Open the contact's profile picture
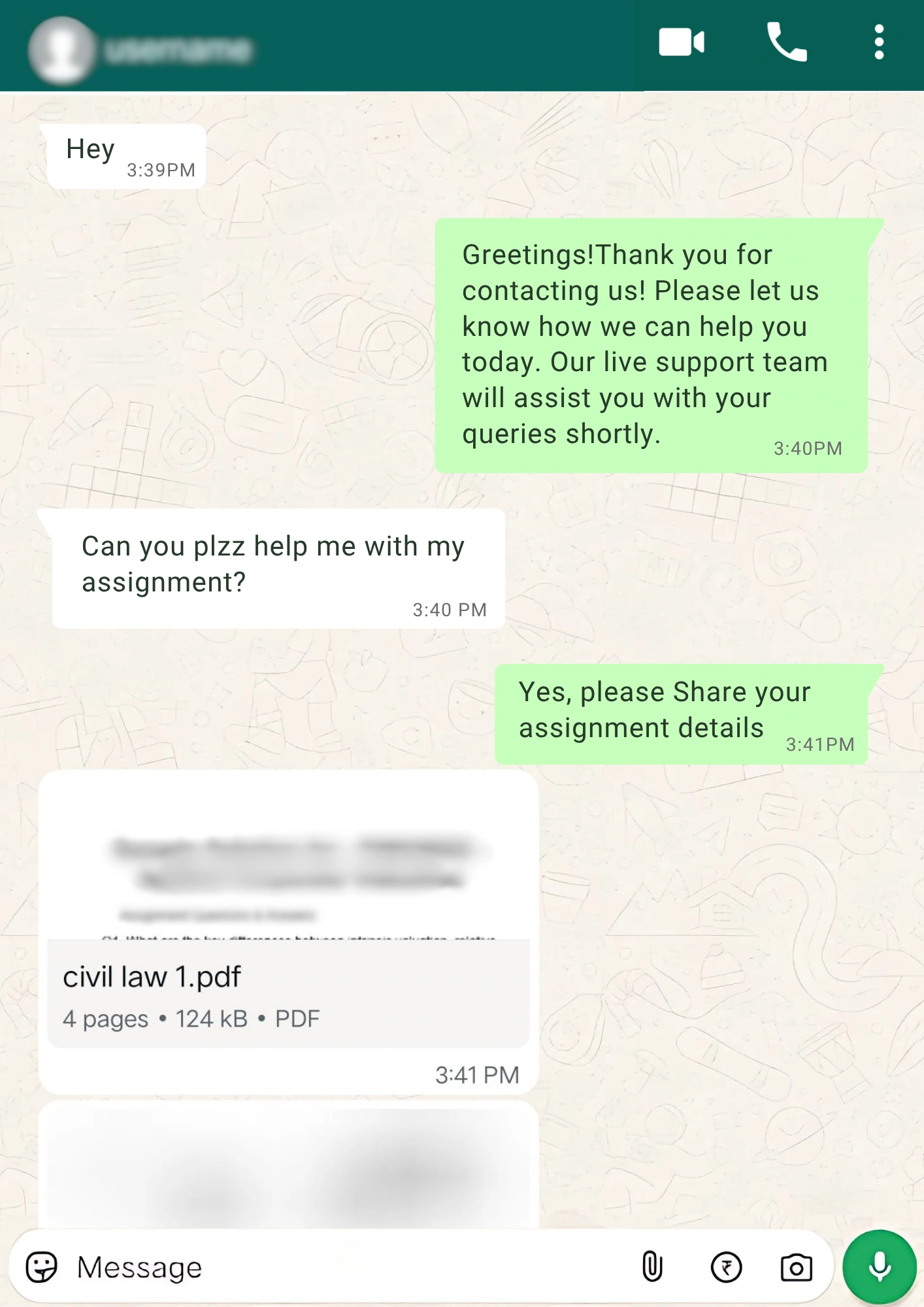Viewport: 924px width, 1307px height. point(61,50)
